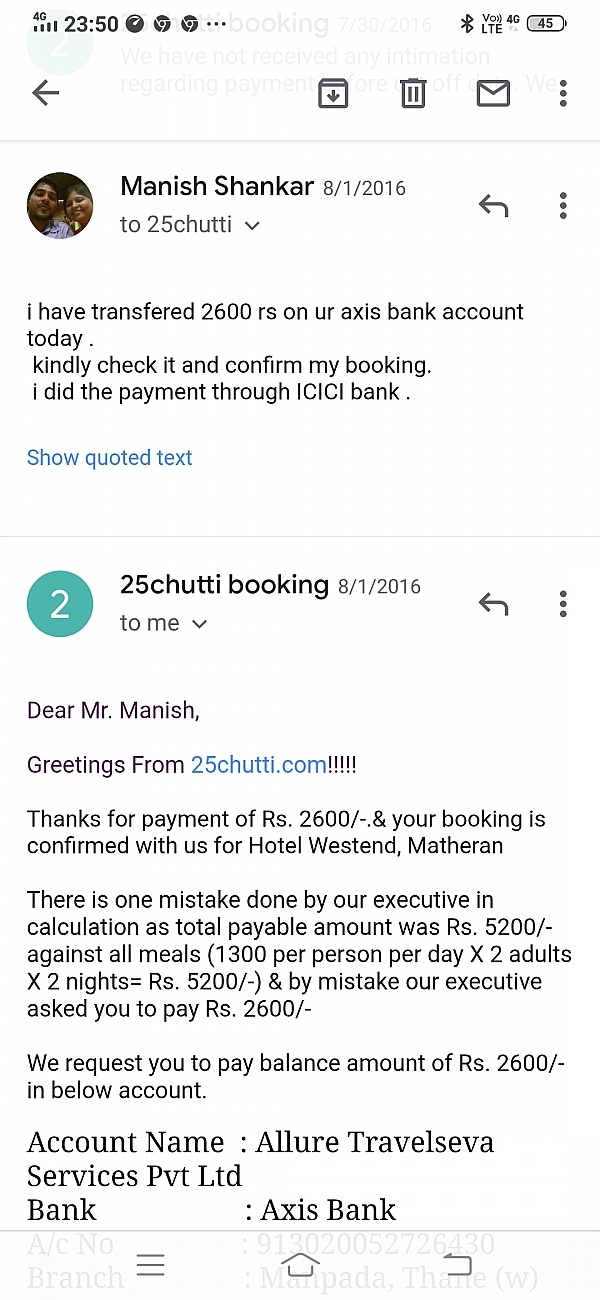Tap the 25chutti booking sender avatar
This screenshot has width=600, height=1300.
click(x=60, y=604)
